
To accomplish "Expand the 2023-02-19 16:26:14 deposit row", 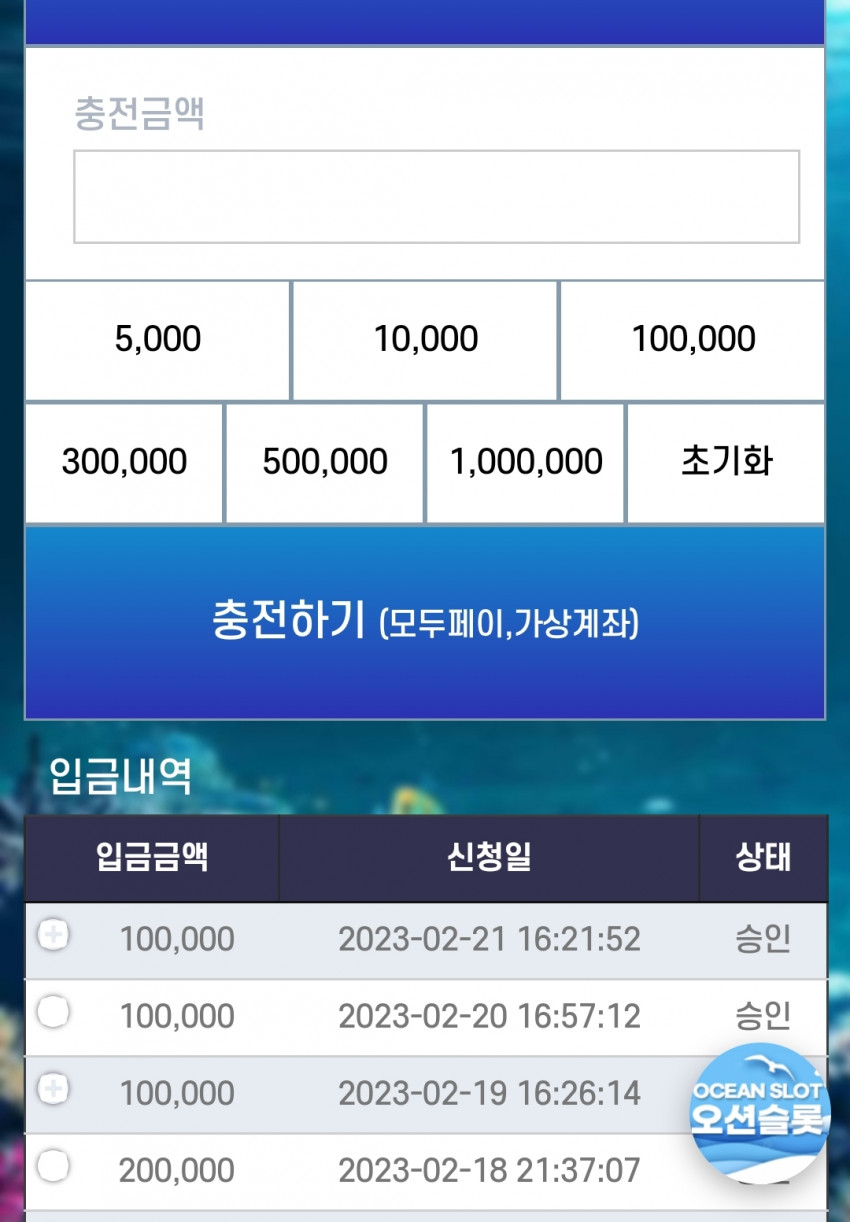I will (53, 1089).
